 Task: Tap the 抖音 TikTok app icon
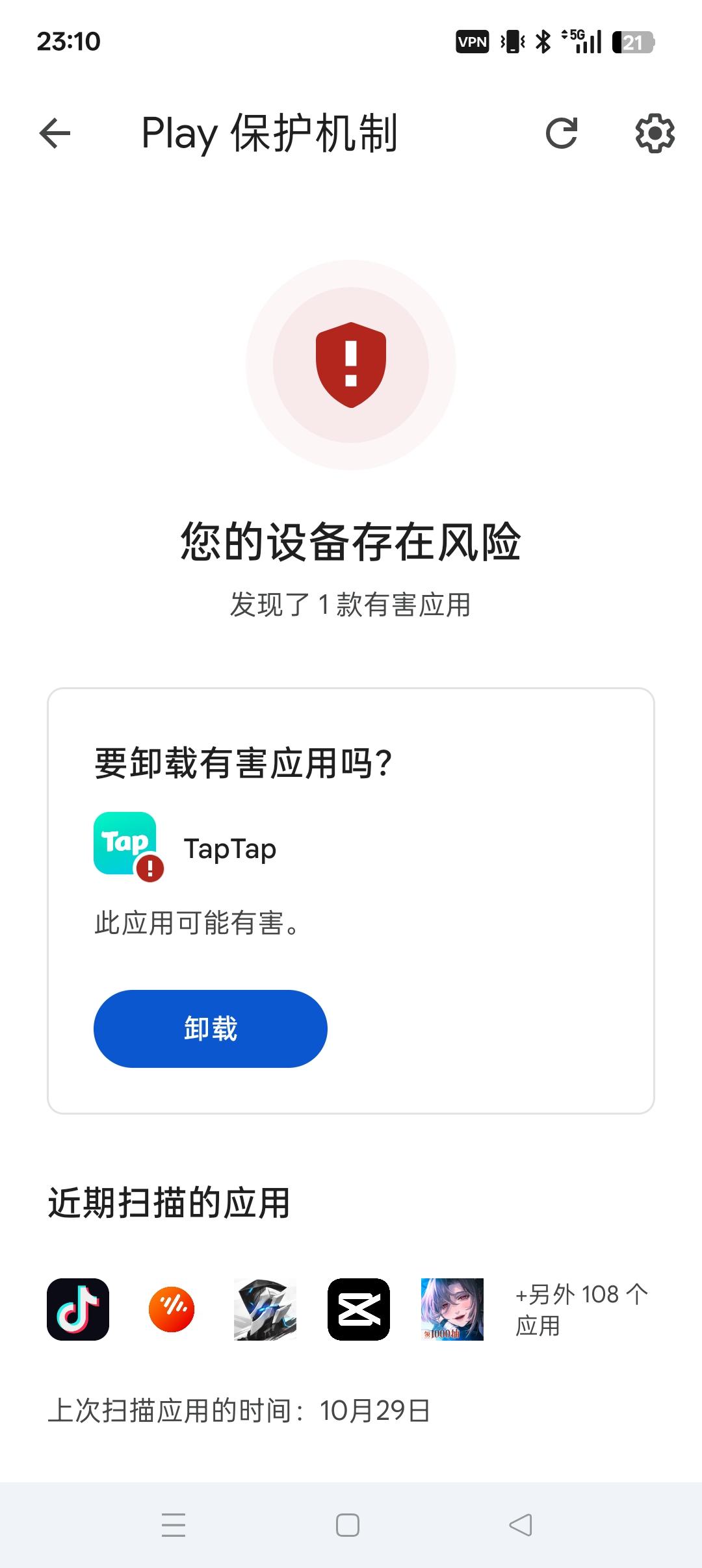pos(77,1310)
